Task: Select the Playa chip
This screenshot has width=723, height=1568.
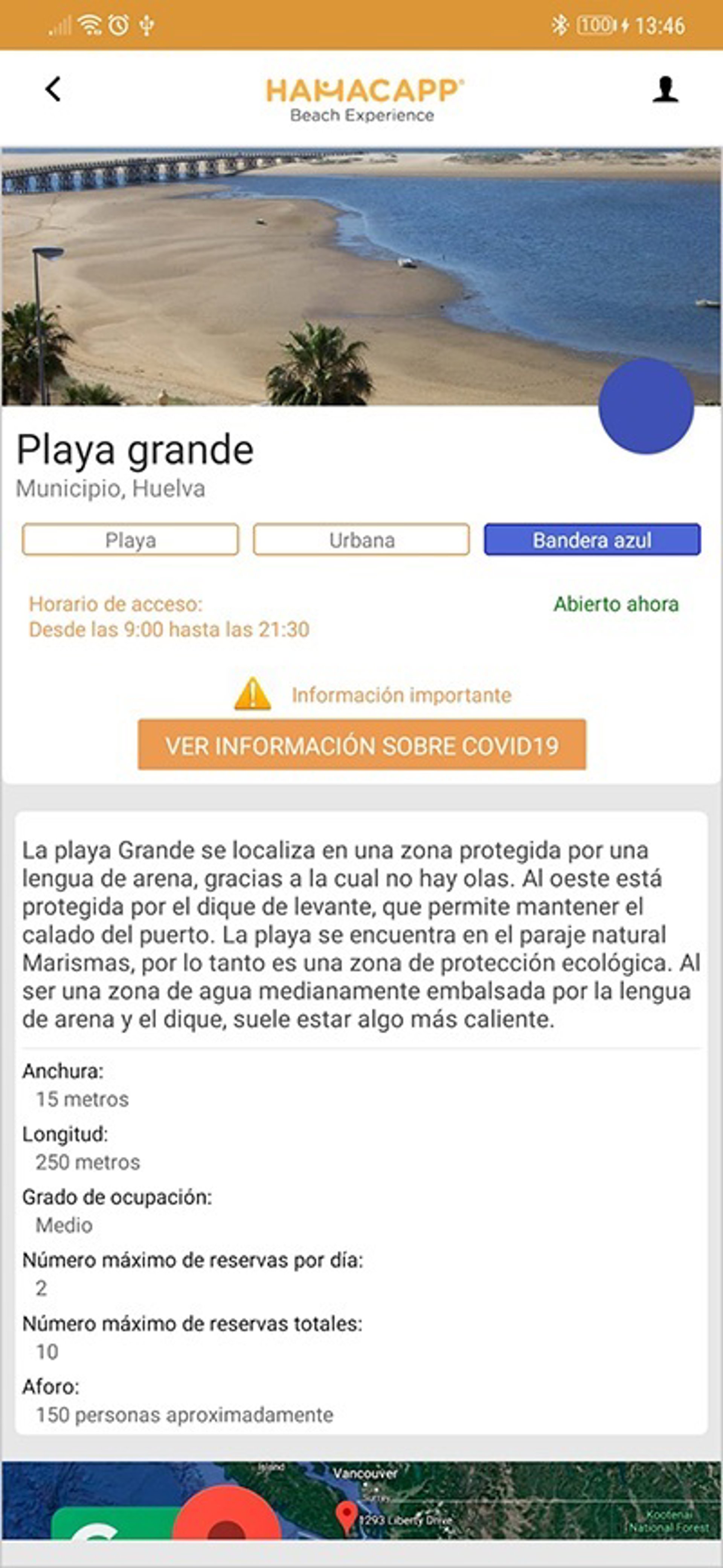Action: pyautogui.click(x=130, y=540)
